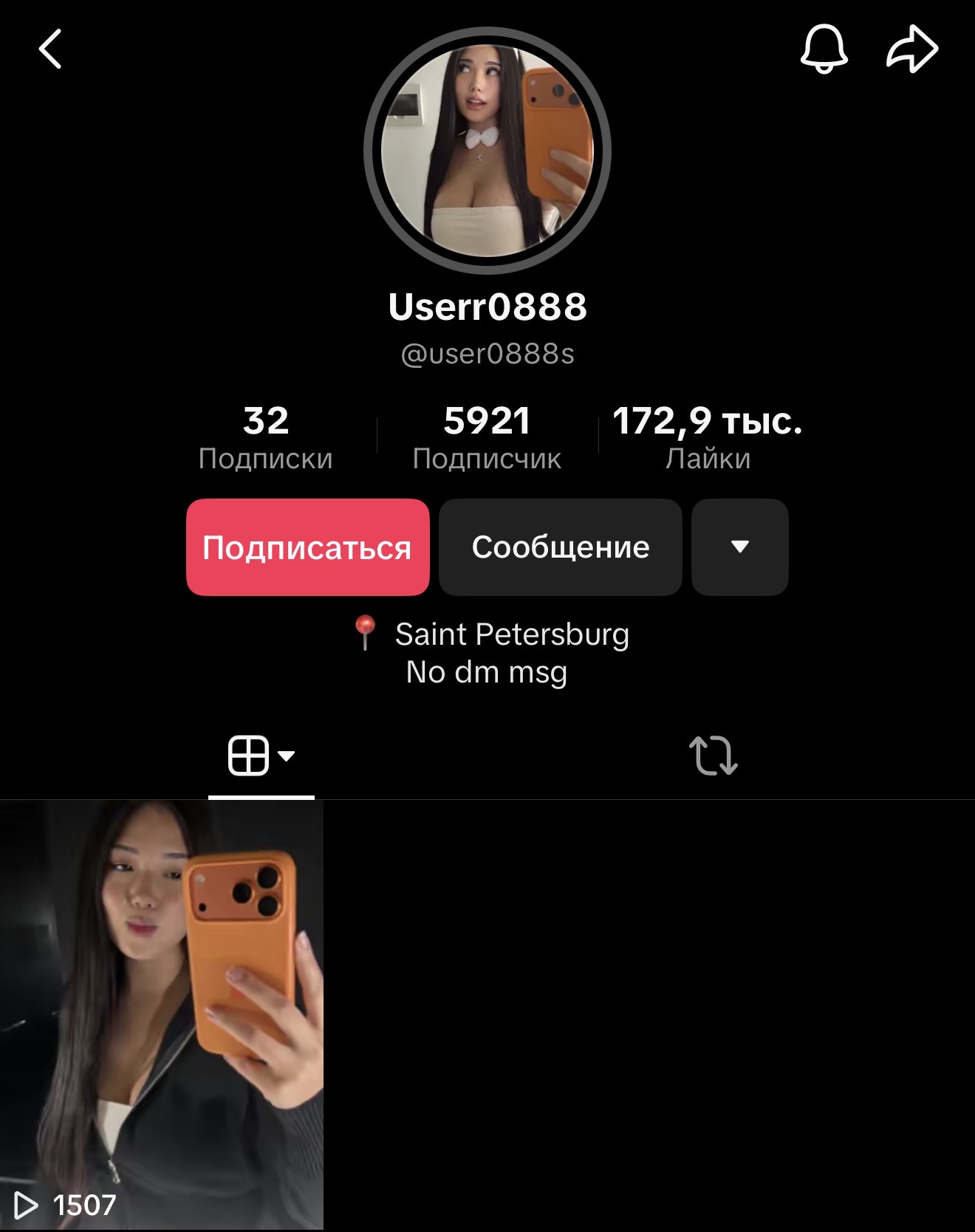
Task: Tap the red Подписаться button
Action: pos(307,547)
